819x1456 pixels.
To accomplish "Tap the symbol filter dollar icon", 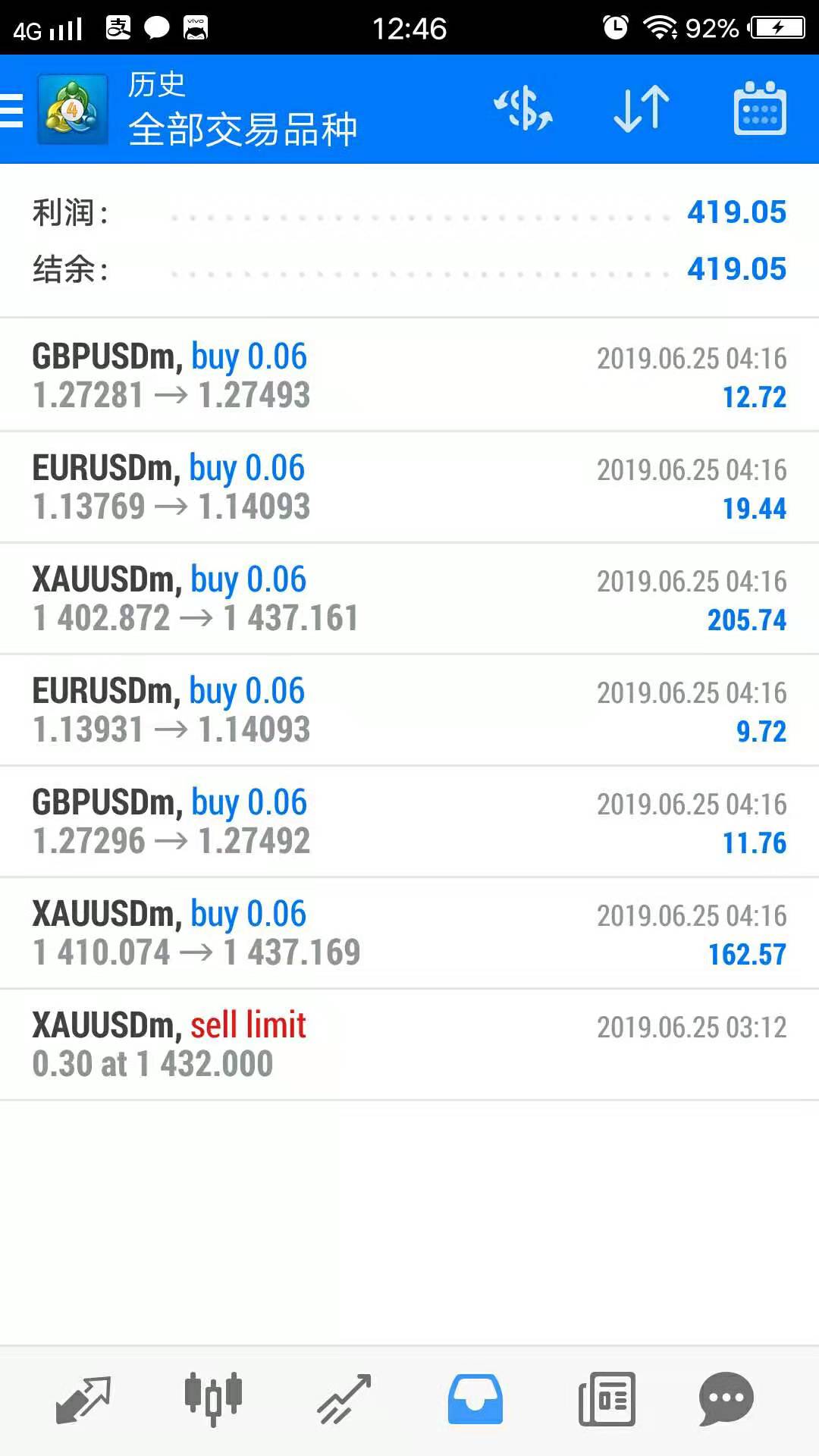I will (523, 109).
